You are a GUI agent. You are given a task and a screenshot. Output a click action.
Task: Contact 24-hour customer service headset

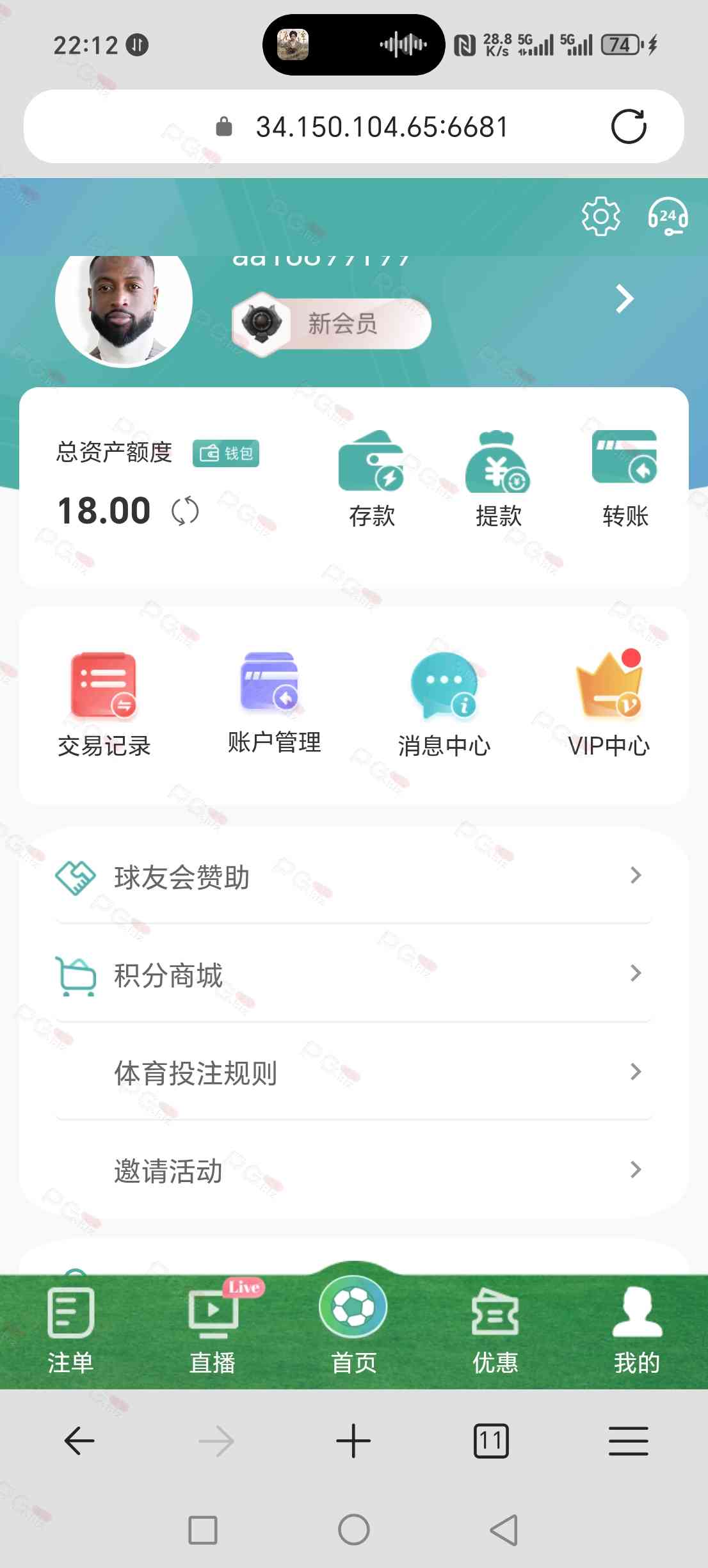pos(667,216)
